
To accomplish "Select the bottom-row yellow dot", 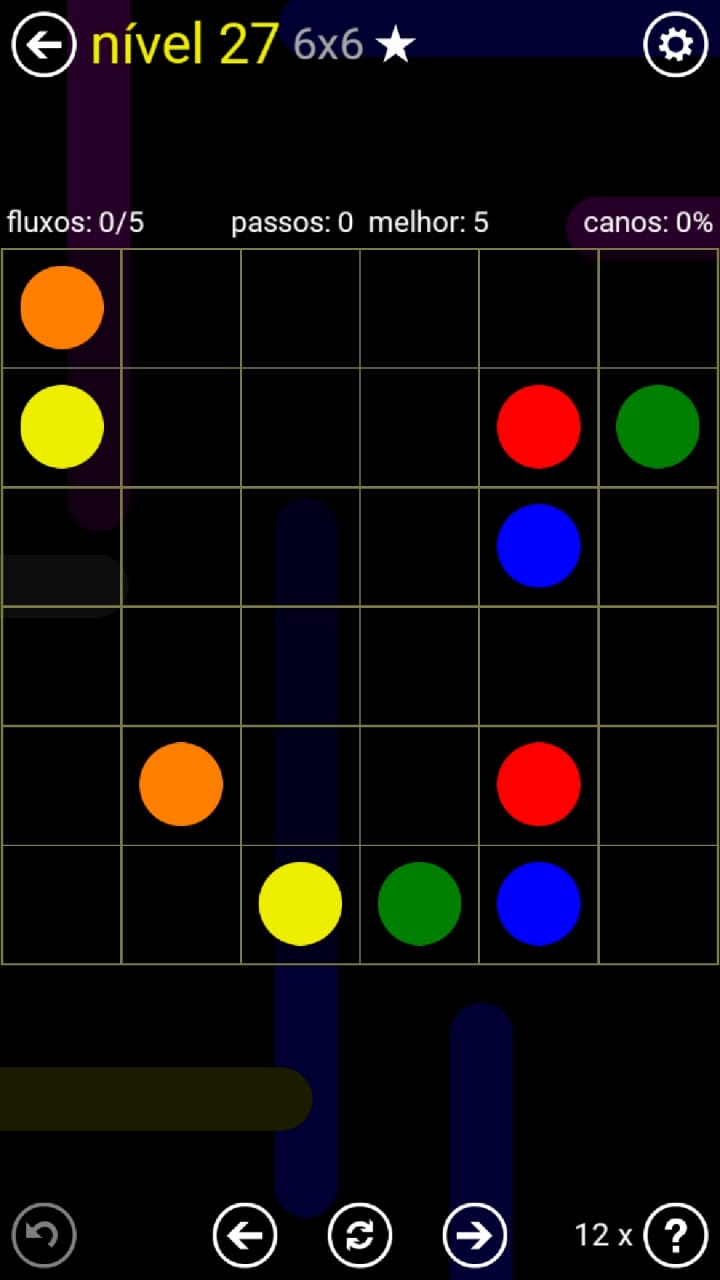I will pyautogui.click(x=300, y=903).
